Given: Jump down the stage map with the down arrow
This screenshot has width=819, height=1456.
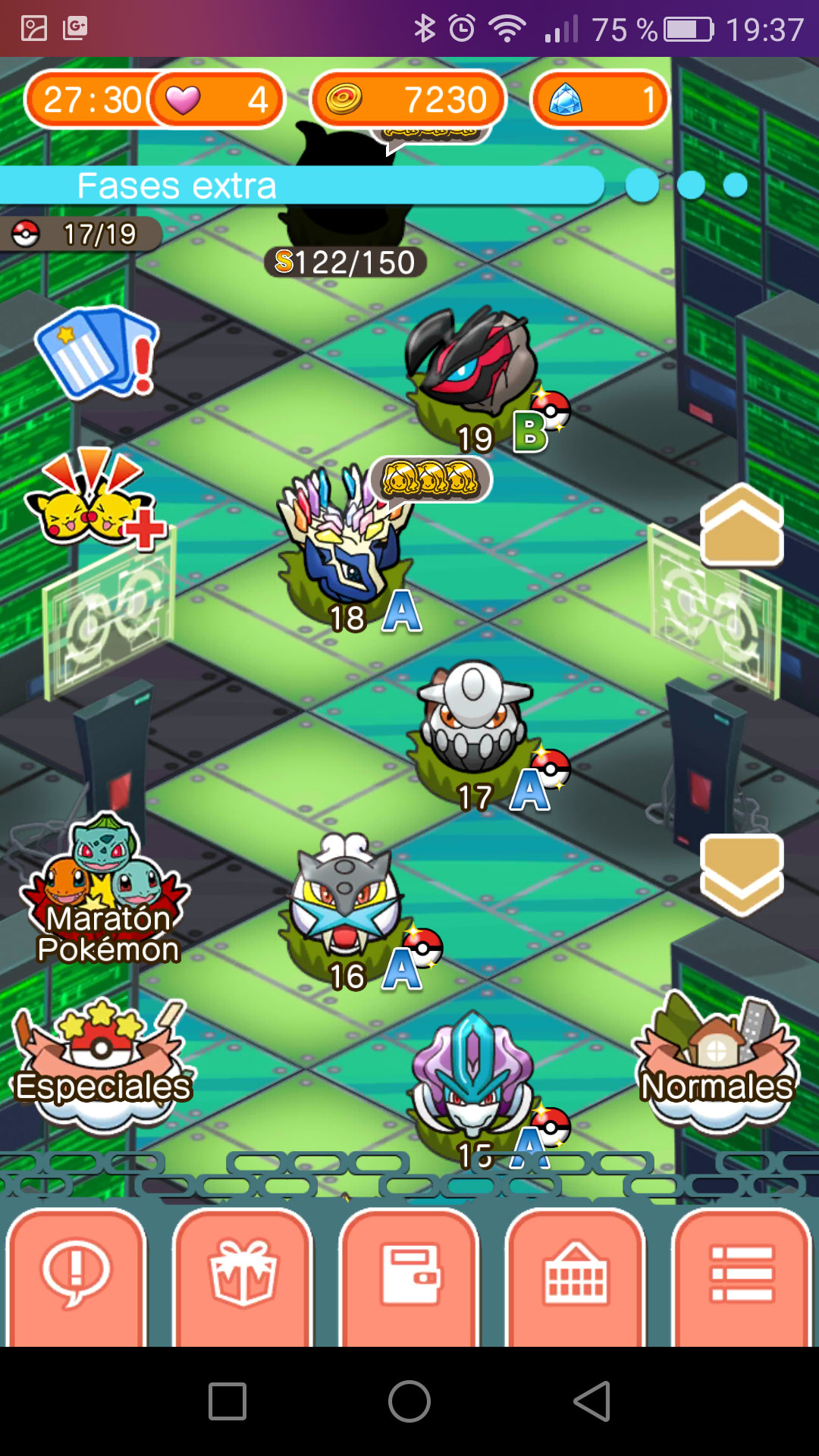Looking at the screenshot, I should coord(742,874).
